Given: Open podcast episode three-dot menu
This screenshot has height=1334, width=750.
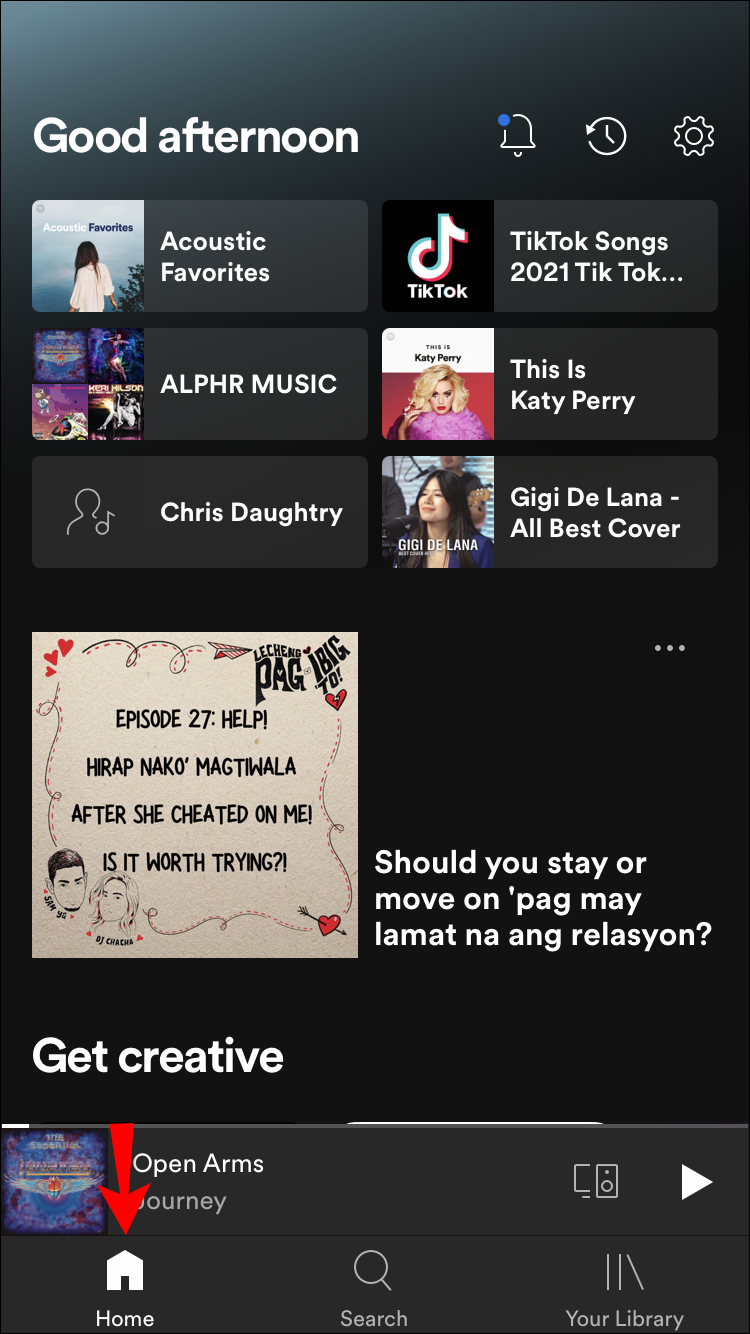Looking at the screenshot, I should (669, 648).
